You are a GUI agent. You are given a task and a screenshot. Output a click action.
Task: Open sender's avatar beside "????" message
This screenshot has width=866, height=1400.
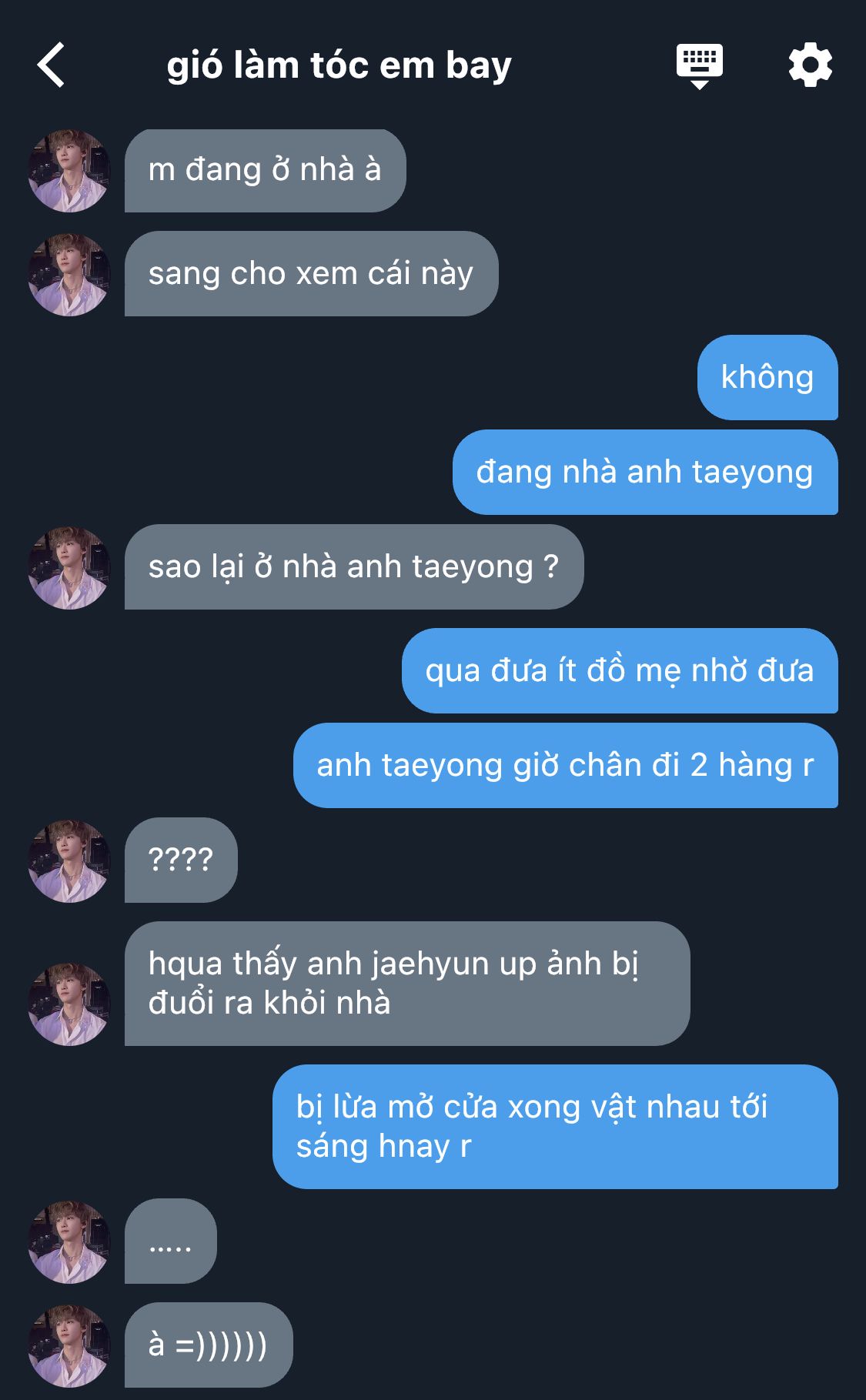pos(69,860)
